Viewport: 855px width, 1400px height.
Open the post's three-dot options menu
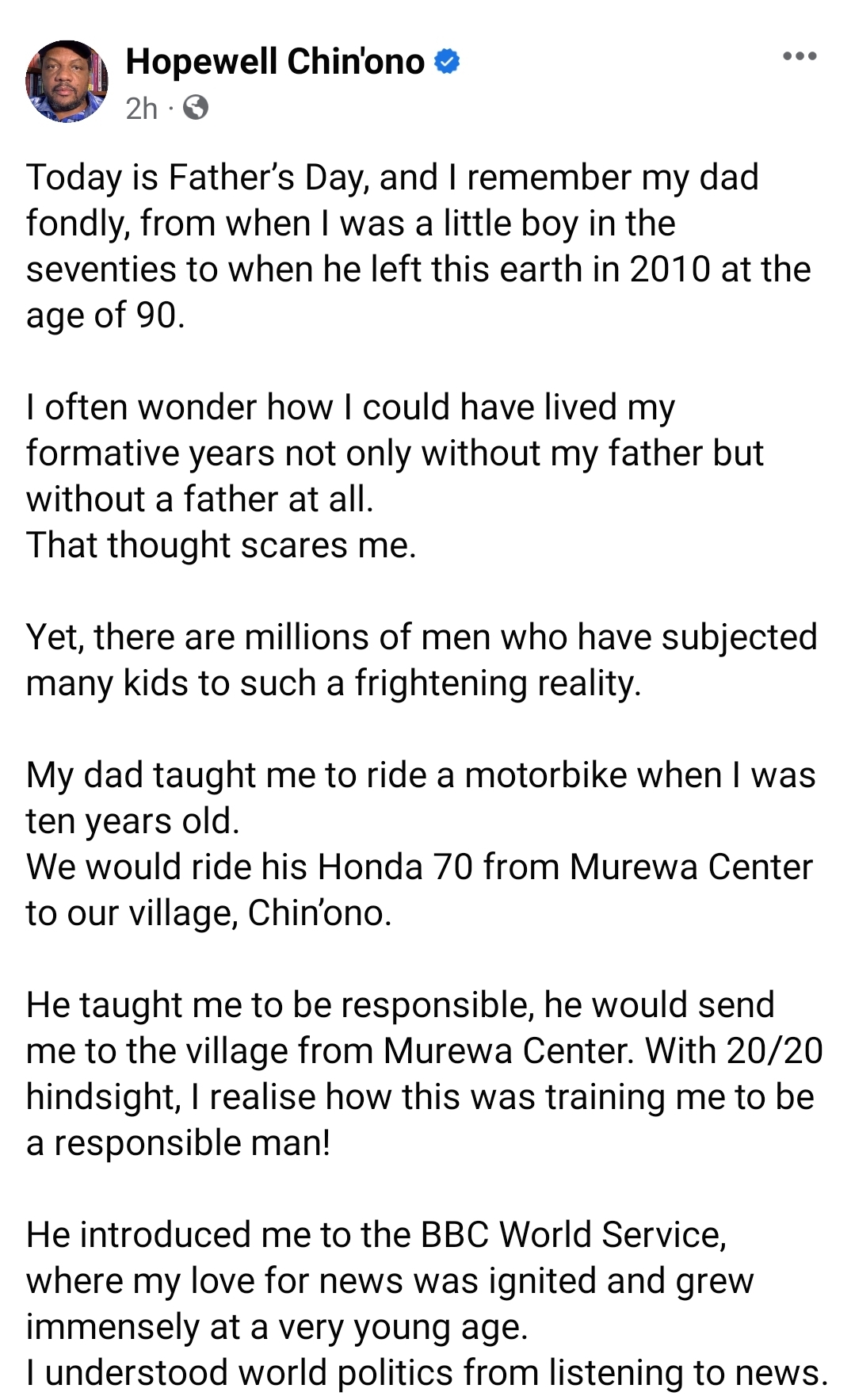tap(800, 56)
